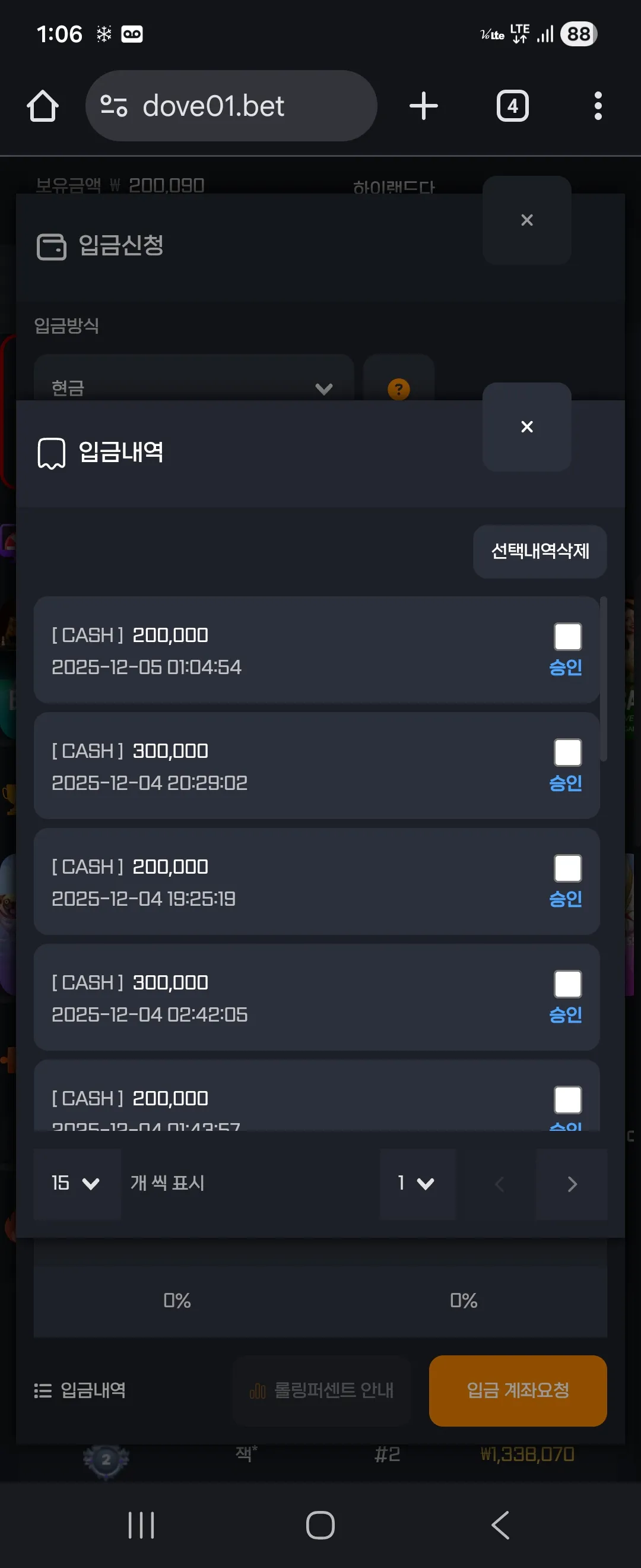Screen dimensions: 641x1568
Task: Tap the system back button
Action: (500, 1525)
